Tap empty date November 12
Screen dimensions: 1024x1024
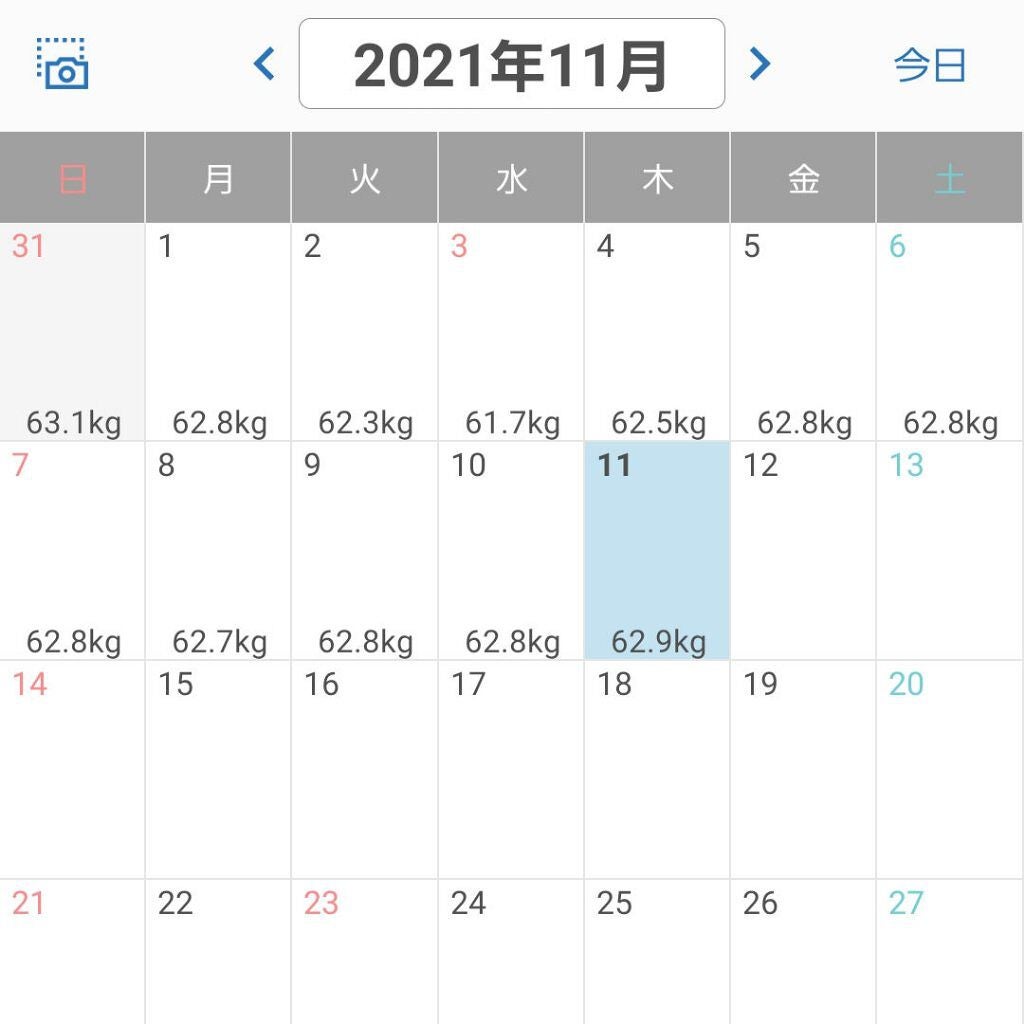(803, 551)
